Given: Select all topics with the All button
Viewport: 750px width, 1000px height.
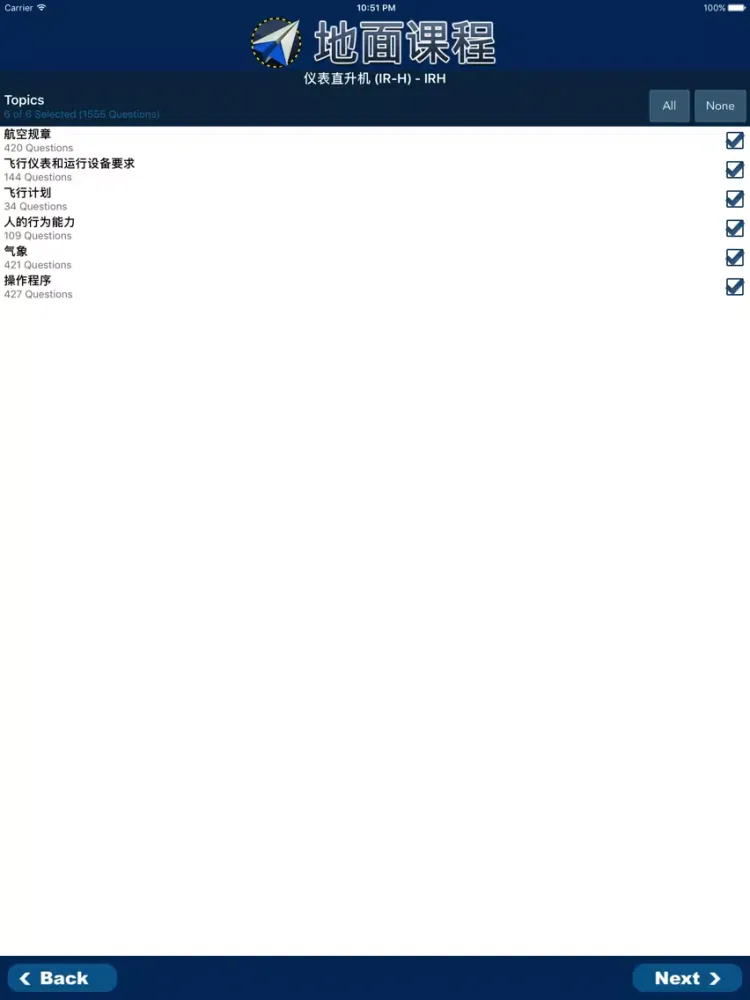Looking at the screenshot, I should [x=669, y=106].
